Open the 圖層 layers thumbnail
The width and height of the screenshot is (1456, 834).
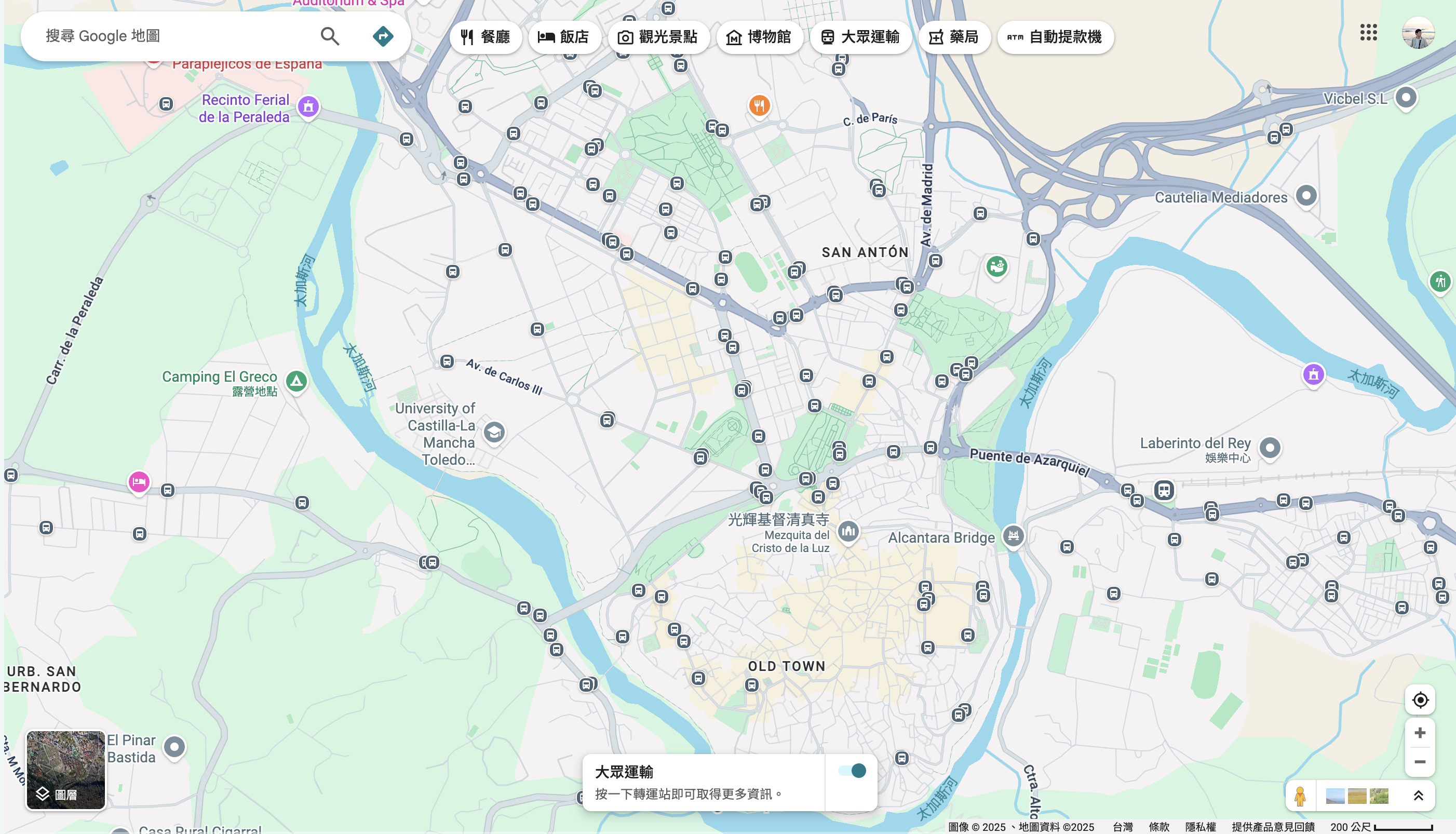coord(65,769)
